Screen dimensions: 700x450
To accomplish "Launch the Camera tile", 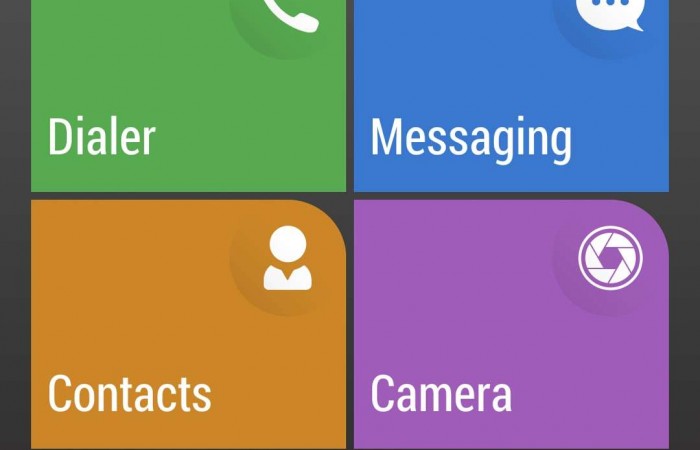I will (x=511, y=325).
